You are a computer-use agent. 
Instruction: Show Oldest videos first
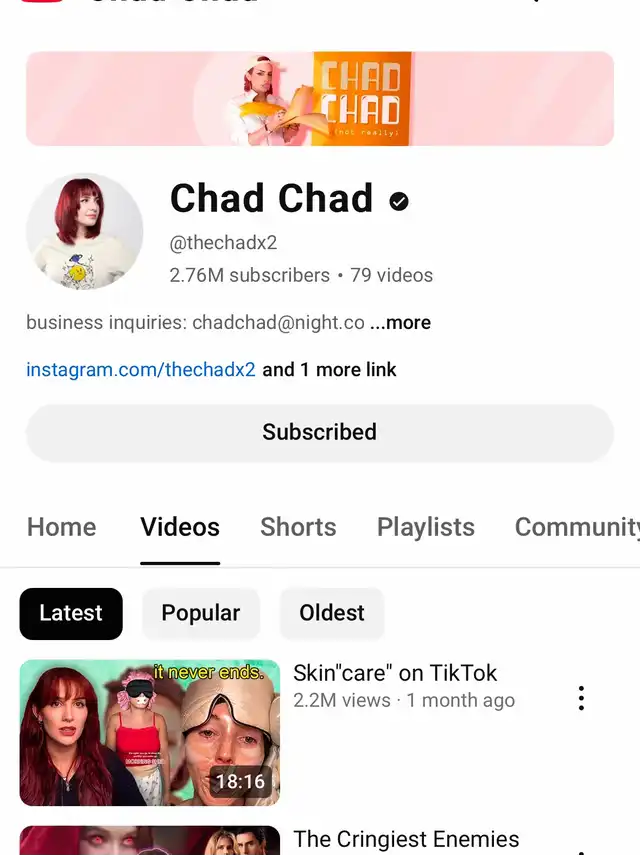tap(332, 613)
